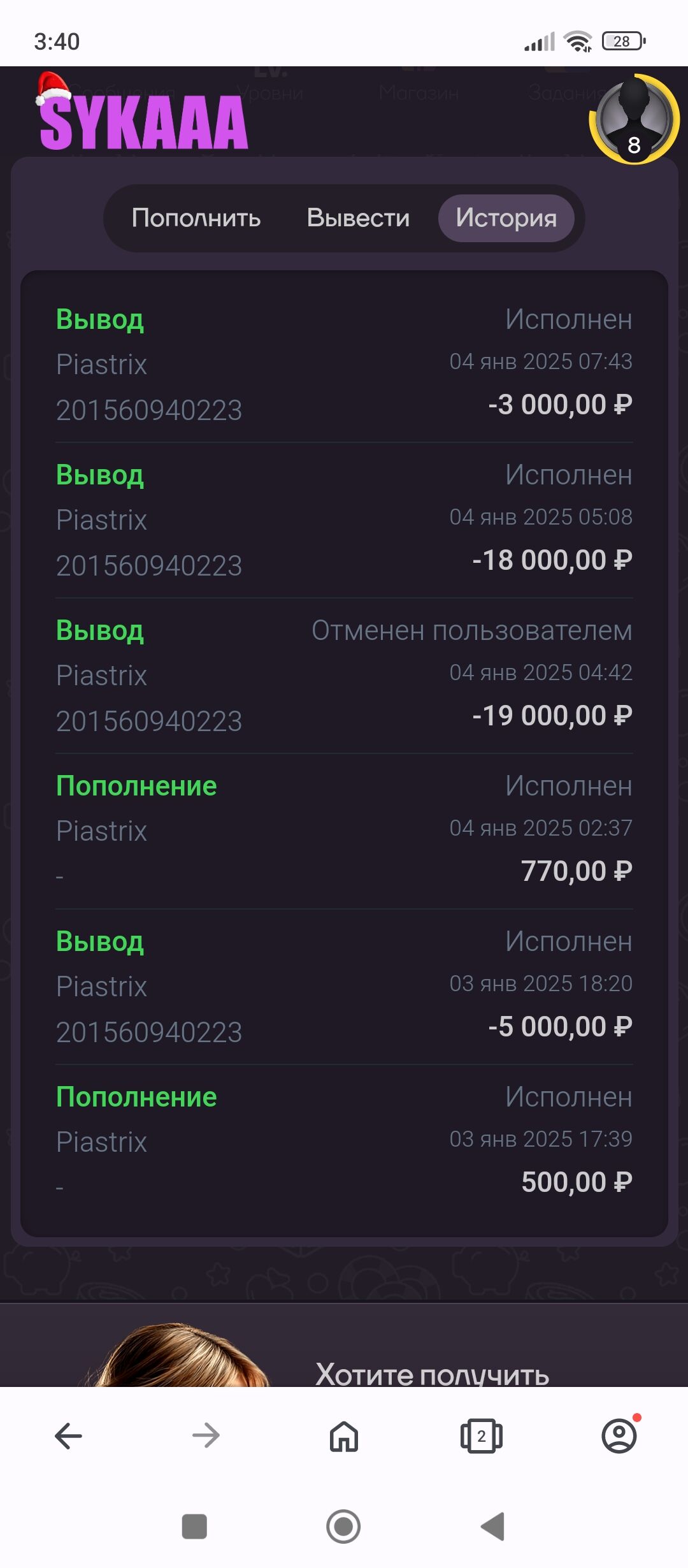Go back with the browser back arrow
The width and height of the screenshot is (688, 1568).
(x=69, y=1436)
